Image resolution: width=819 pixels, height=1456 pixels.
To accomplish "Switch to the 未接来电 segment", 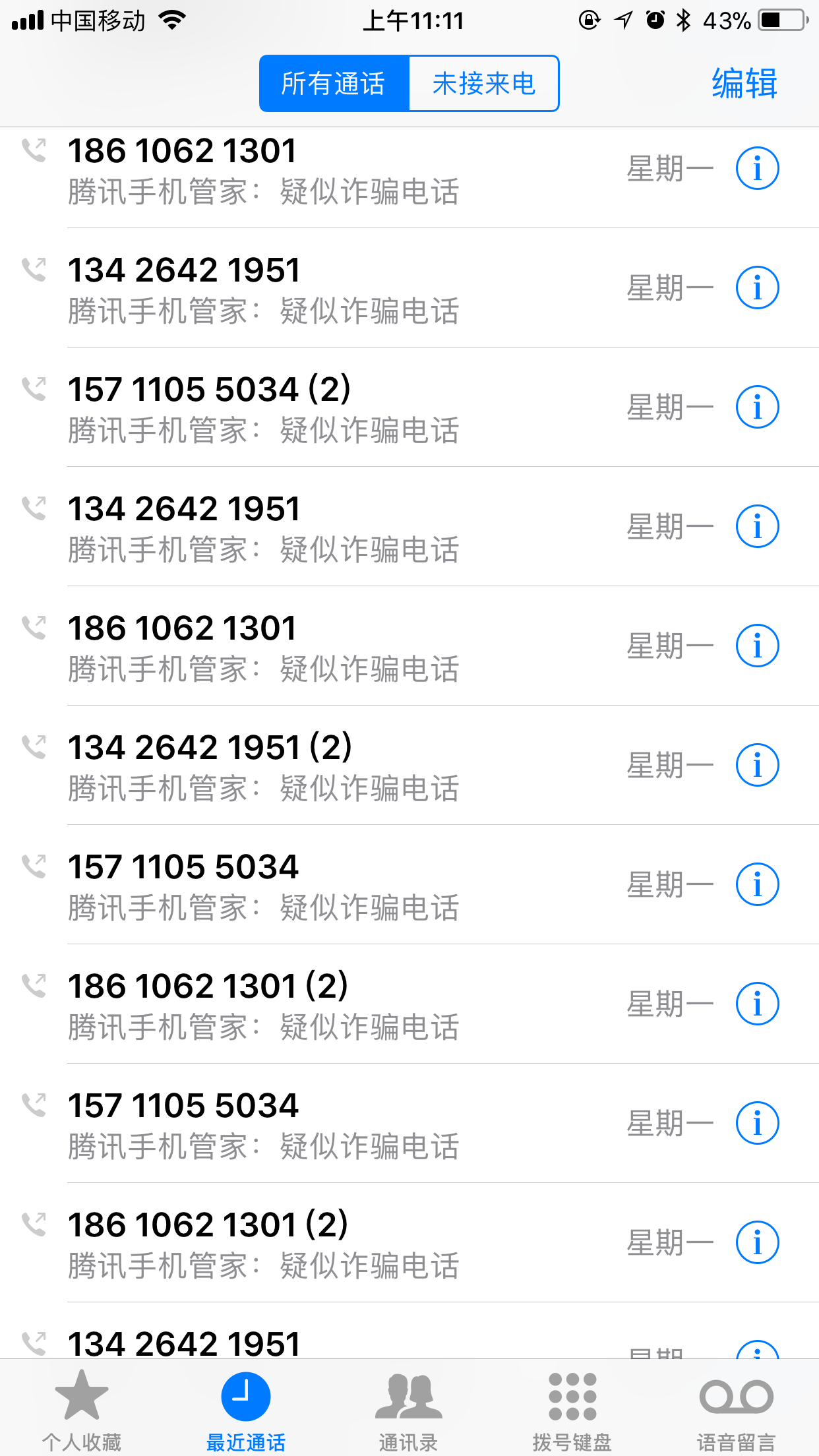I will [484, 84].
